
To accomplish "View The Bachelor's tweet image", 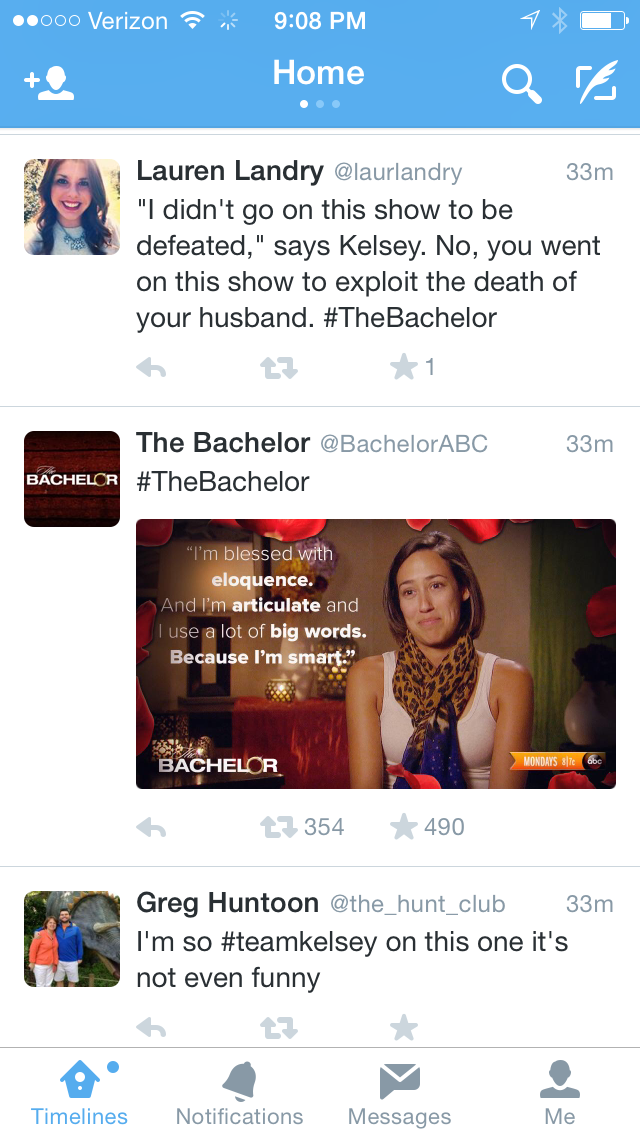I will tap(376, 654).
